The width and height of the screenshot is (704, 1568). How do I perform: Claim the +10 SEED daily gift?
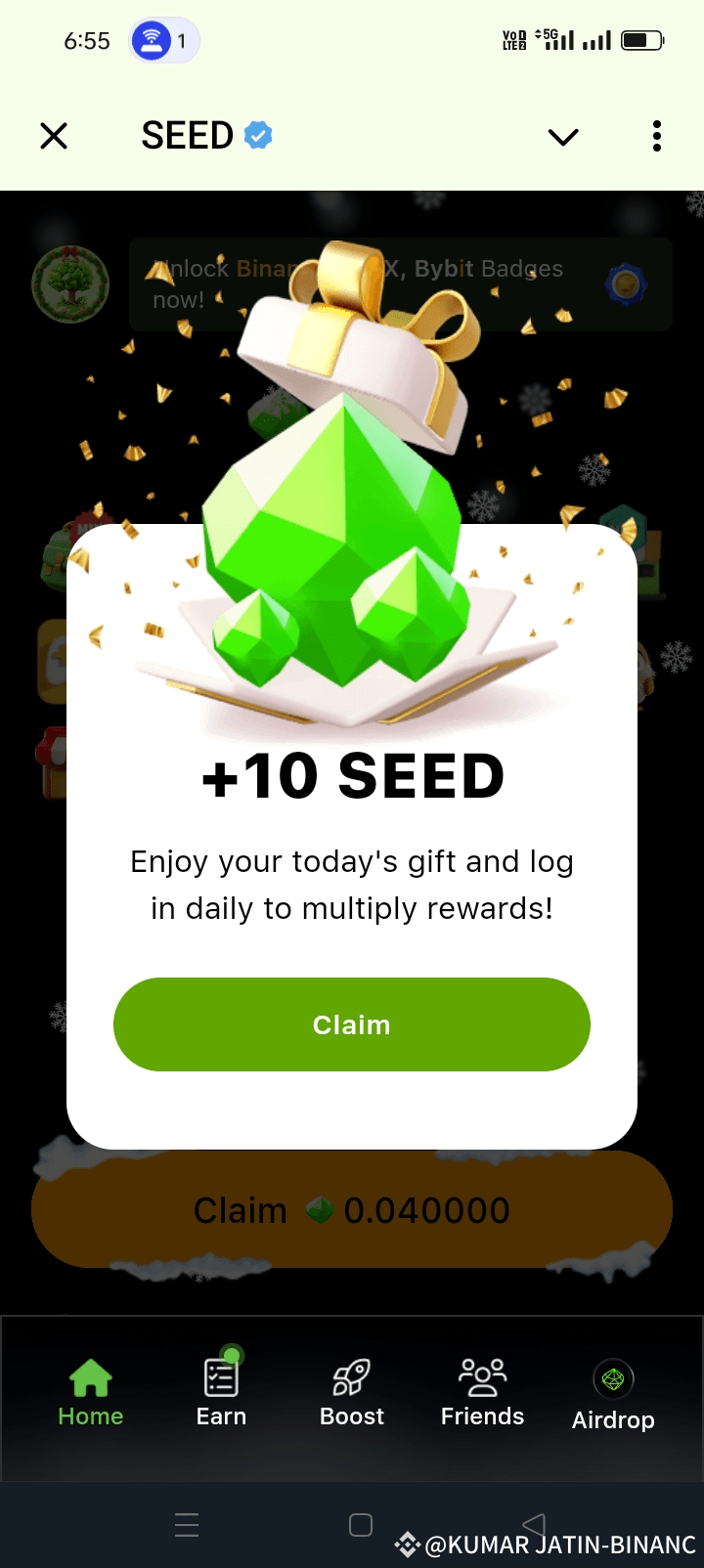pos(352,1024)
